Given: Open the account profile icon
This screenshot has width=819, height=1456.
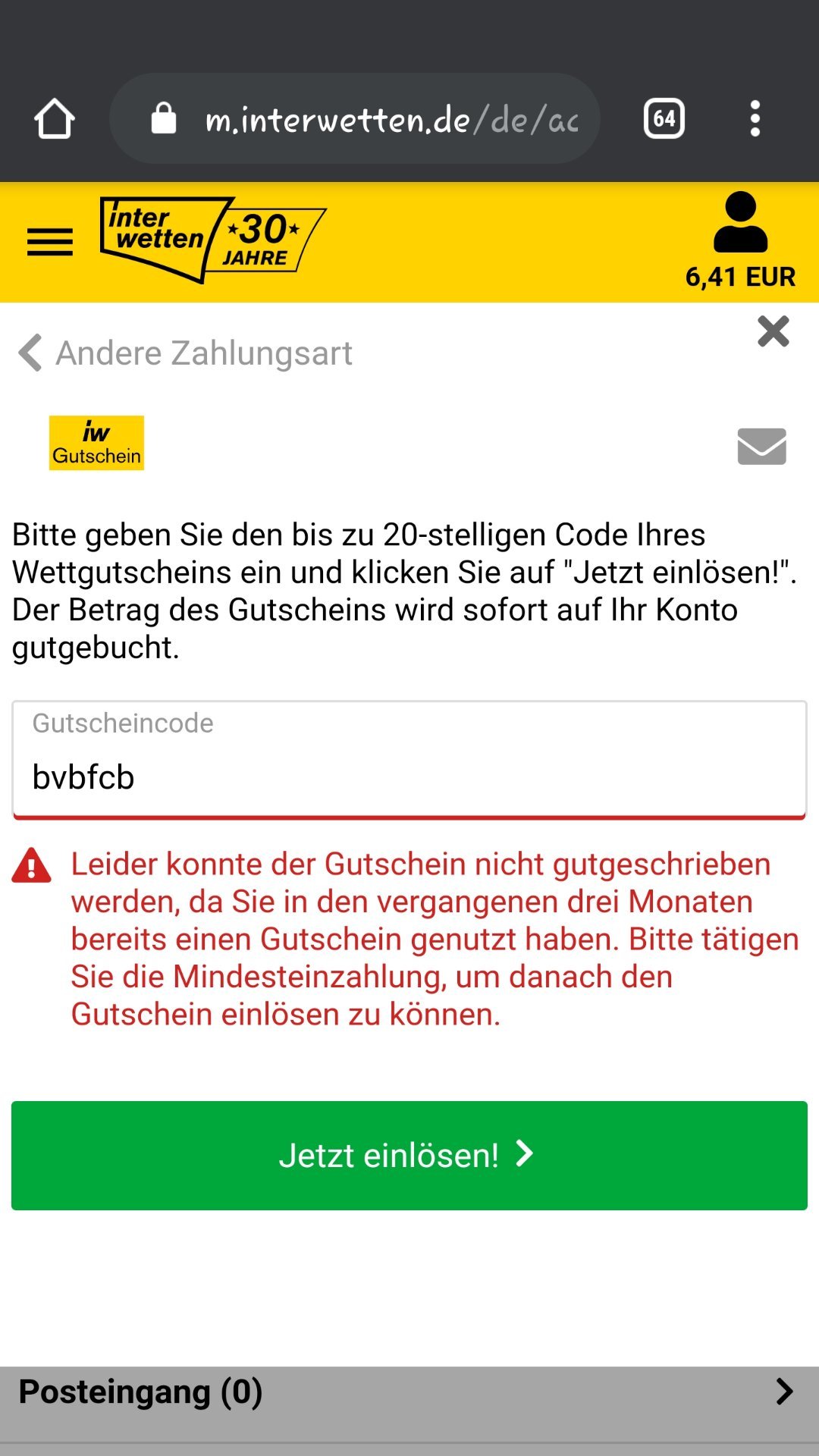Looking at the screenshot, I should coord(740,222).
